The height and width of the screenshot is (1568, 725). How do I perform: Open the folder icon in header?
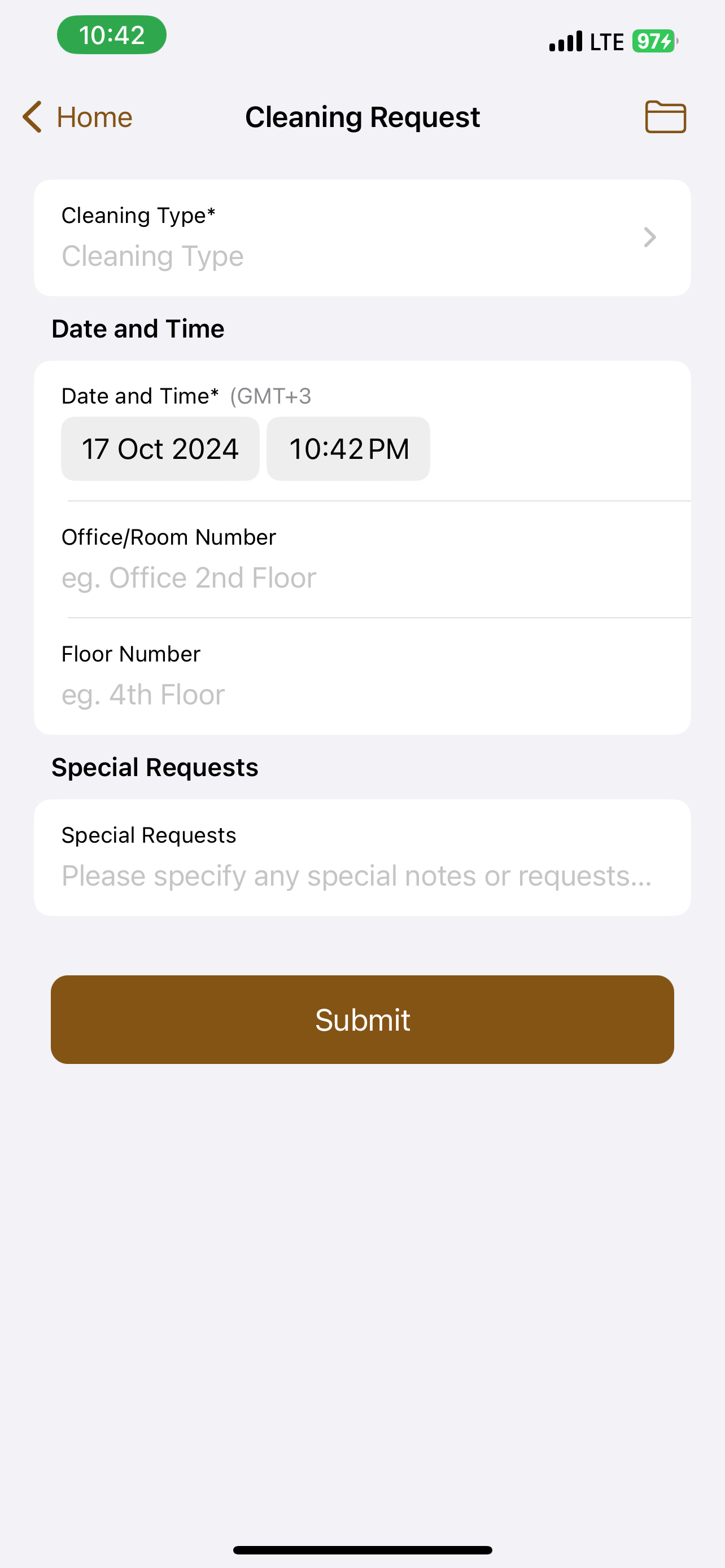pos(665,117)
